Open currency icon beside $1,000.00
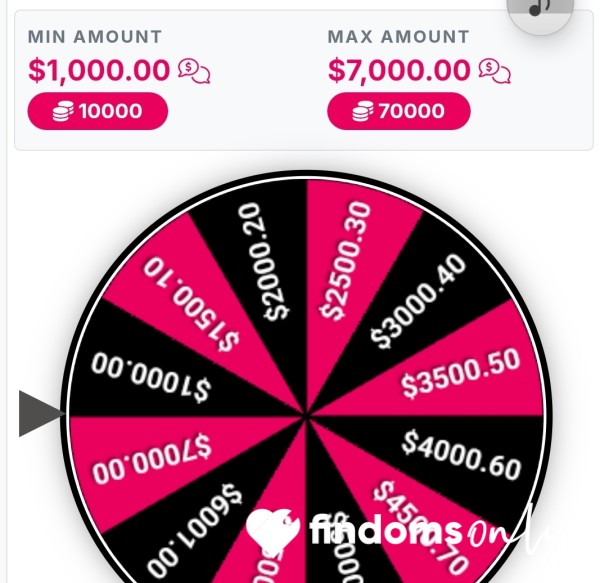600x583 pixels. 194,71
